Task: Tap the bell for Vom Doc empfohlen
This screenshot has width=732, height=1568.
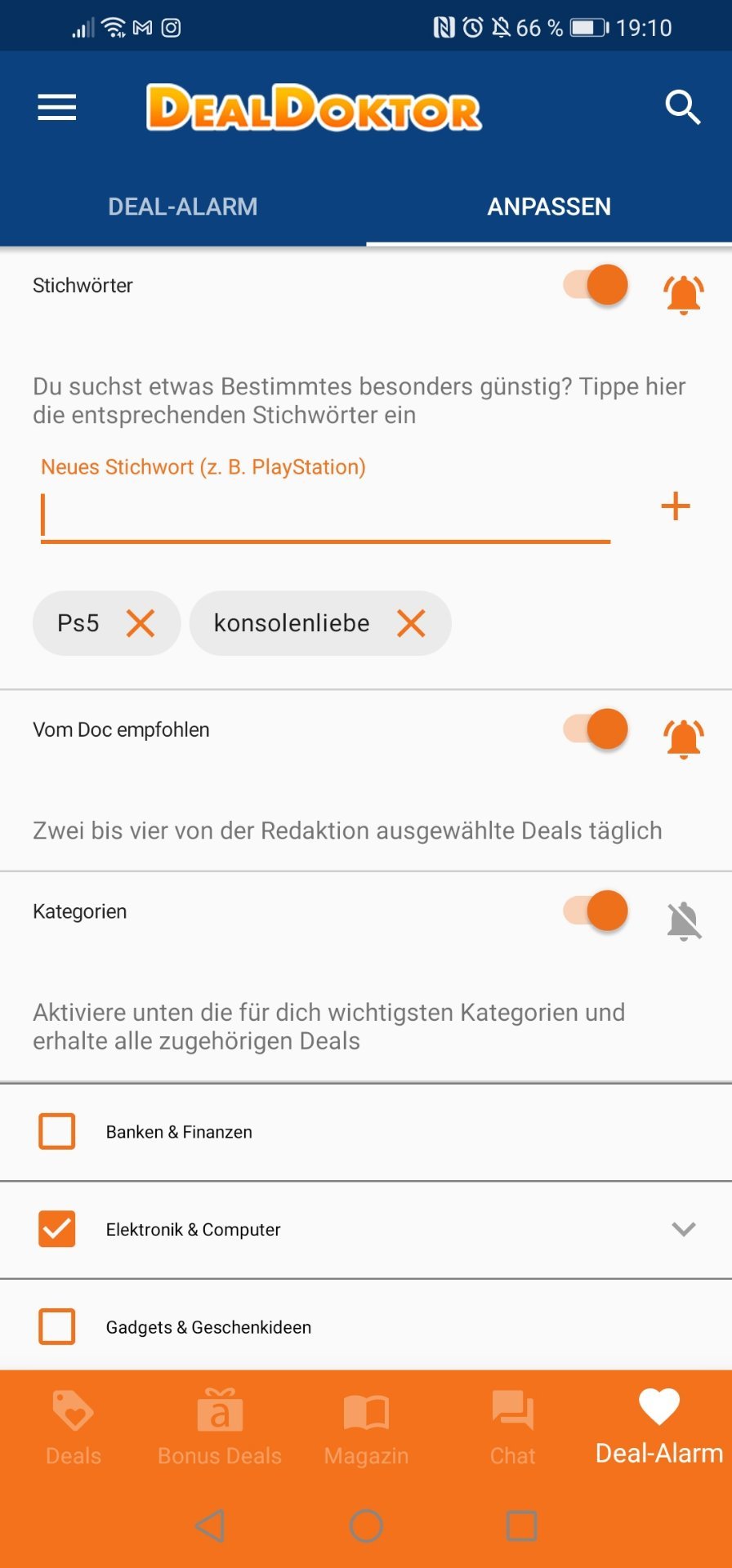Action: pos(684,738)
